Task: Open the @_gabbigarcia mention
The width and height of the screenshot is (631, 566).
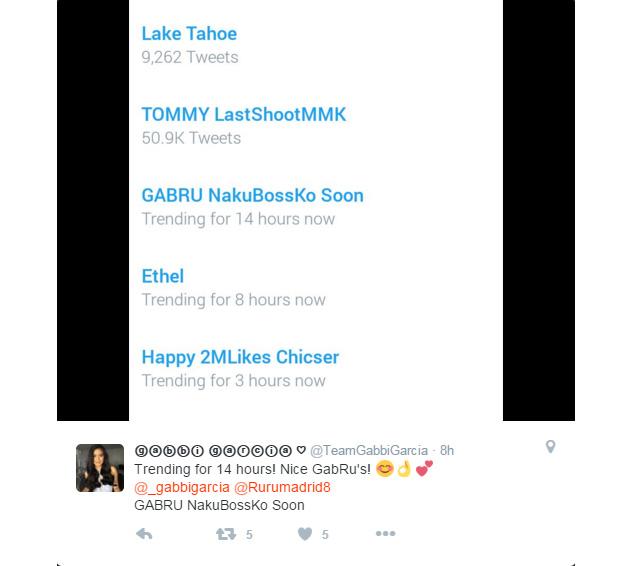Action: point(181,487)
